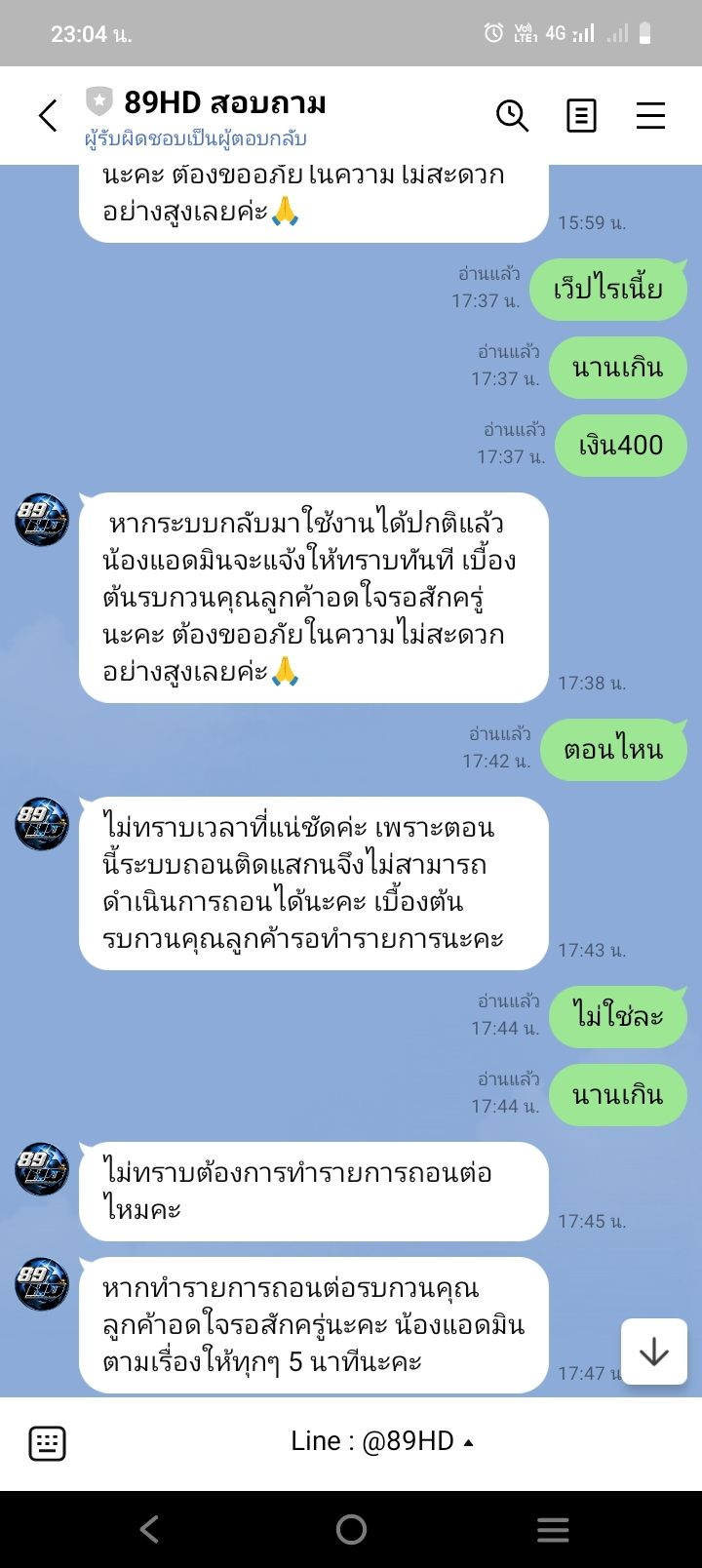Search within this chat
This screenshot has width=702, height=1568.
pyautogui.click(x=512, y=116)
